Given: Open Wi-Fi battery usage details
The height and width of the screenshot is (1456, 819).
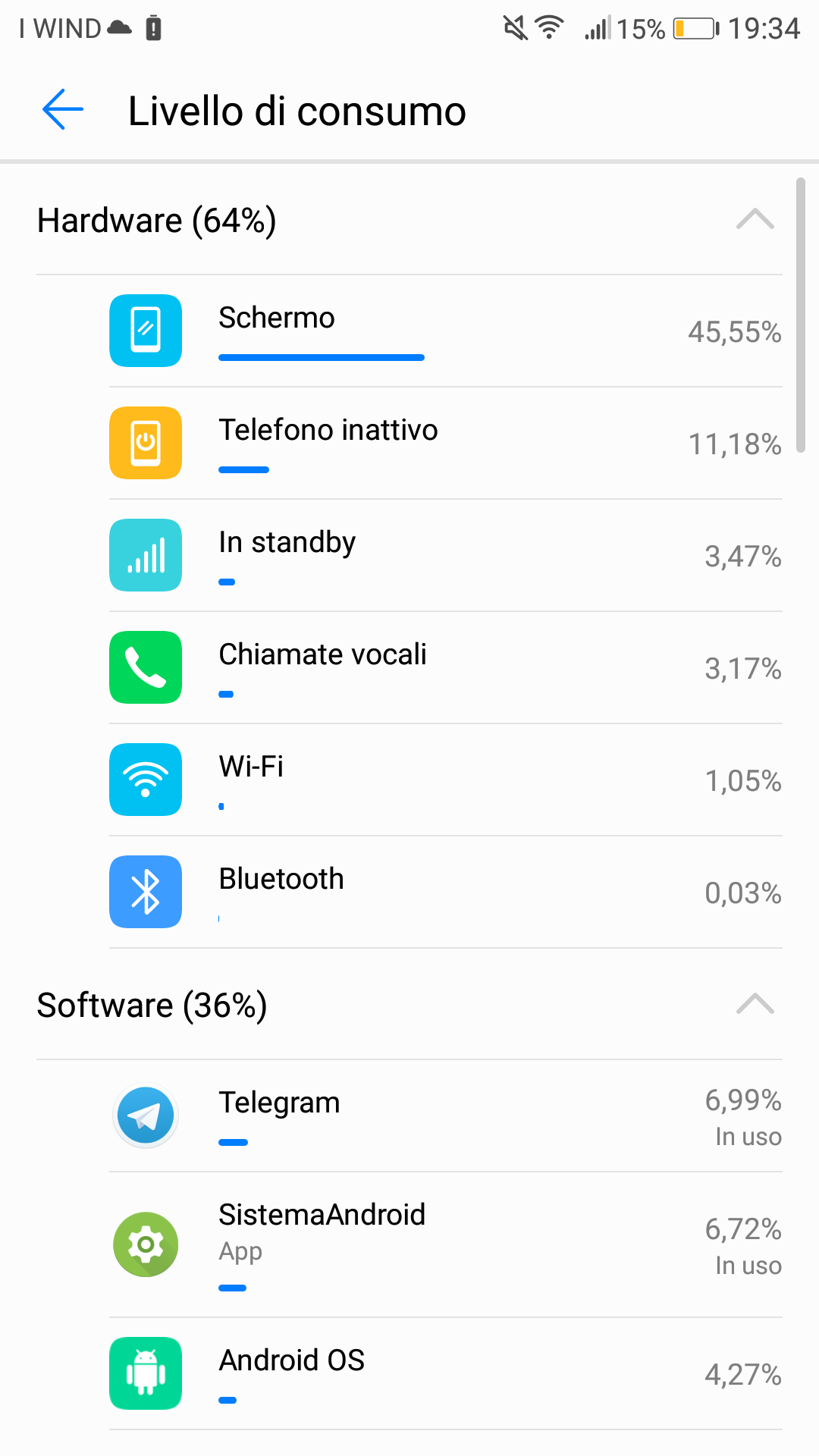Looking at the screenshot, I should pyautogui.click(x=446, y=780).
